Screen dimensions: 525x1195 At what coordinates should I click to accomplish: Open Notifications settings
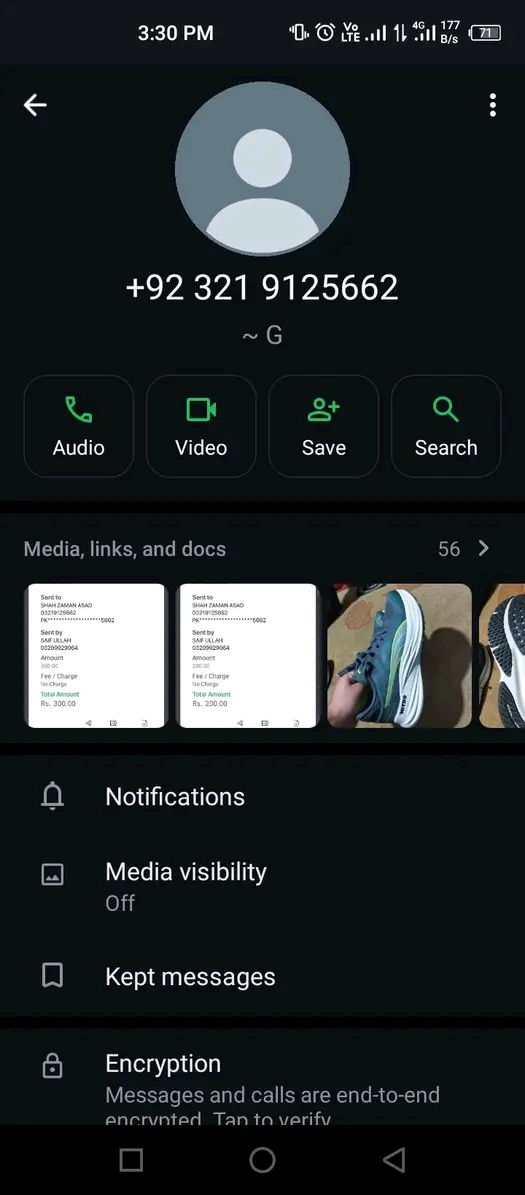[262, 796]
